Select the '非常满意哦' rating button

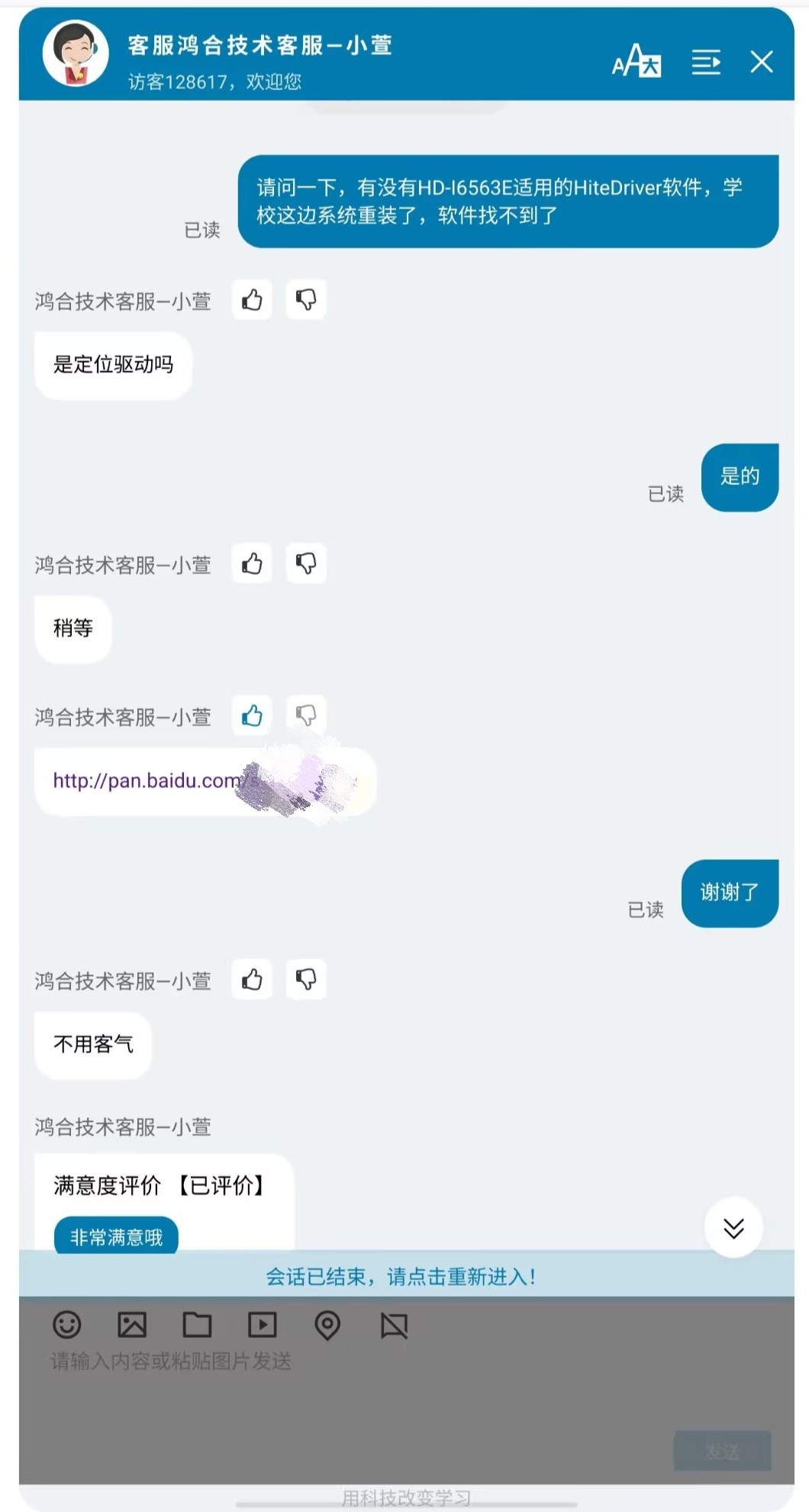(x=116, y=1237)
